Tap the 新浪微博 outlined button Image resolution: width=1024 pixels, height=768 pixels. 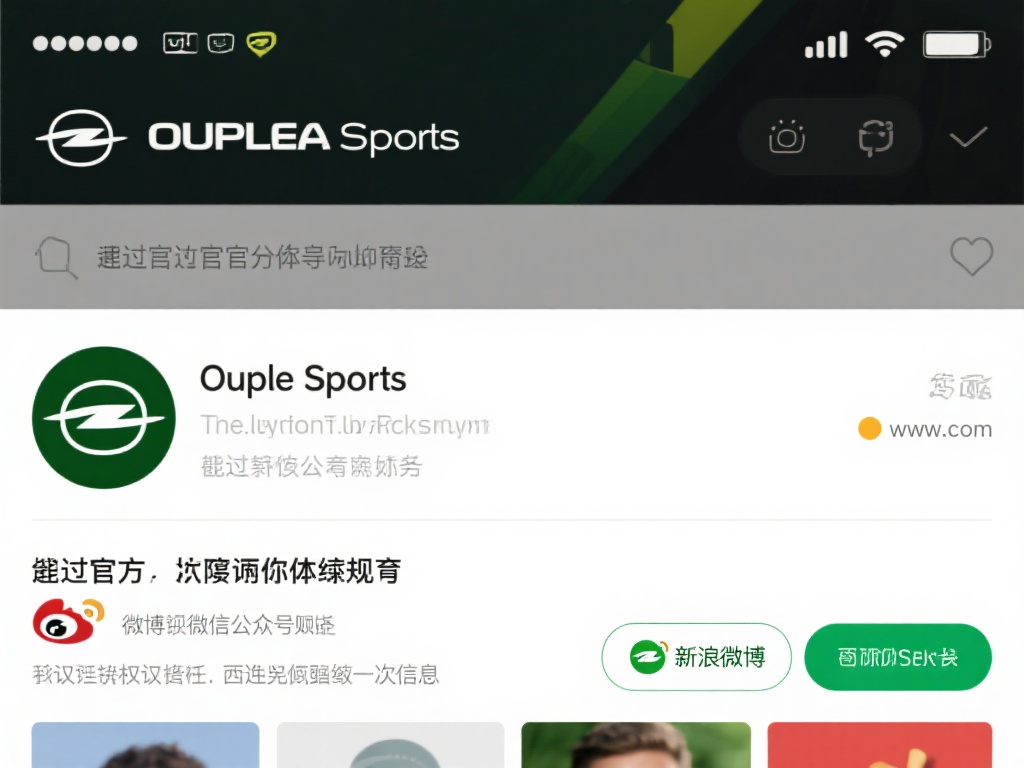[696, 657]
